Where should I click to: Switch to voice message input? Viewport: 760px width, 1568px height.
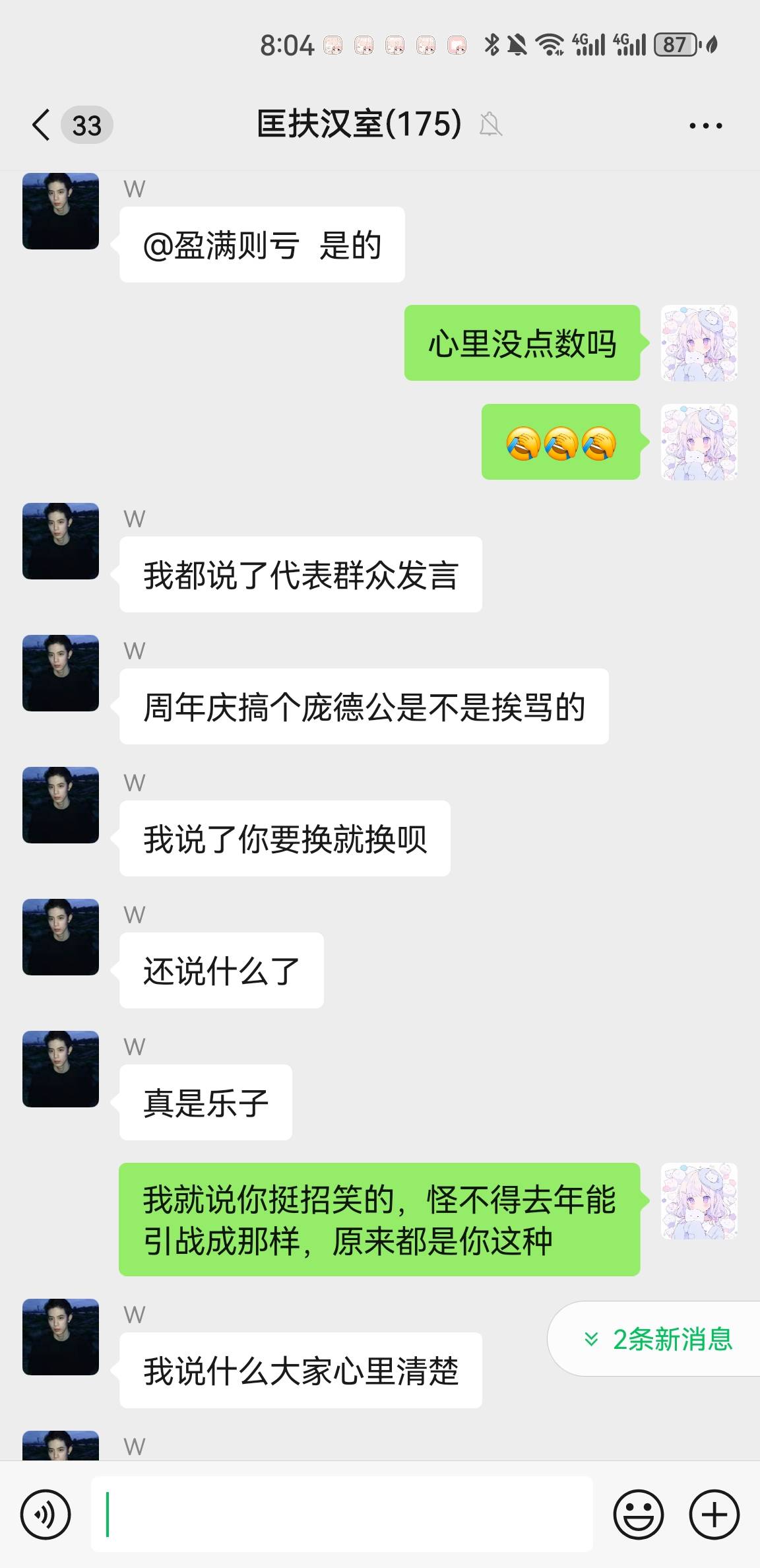[x=46, y=1515]
